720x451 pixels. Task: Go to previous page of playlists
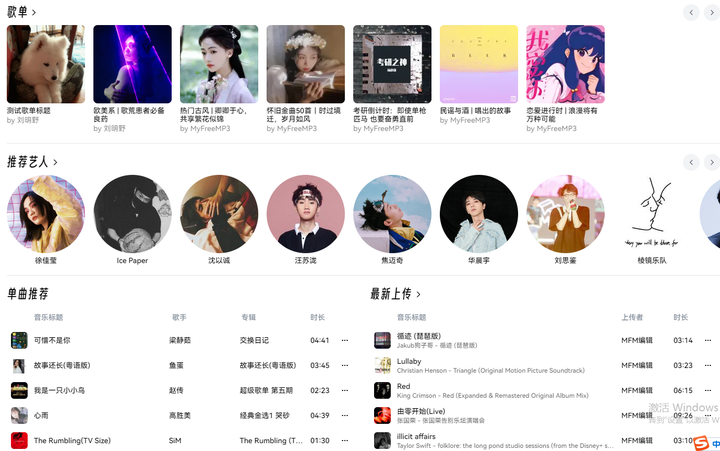point(691,12)
